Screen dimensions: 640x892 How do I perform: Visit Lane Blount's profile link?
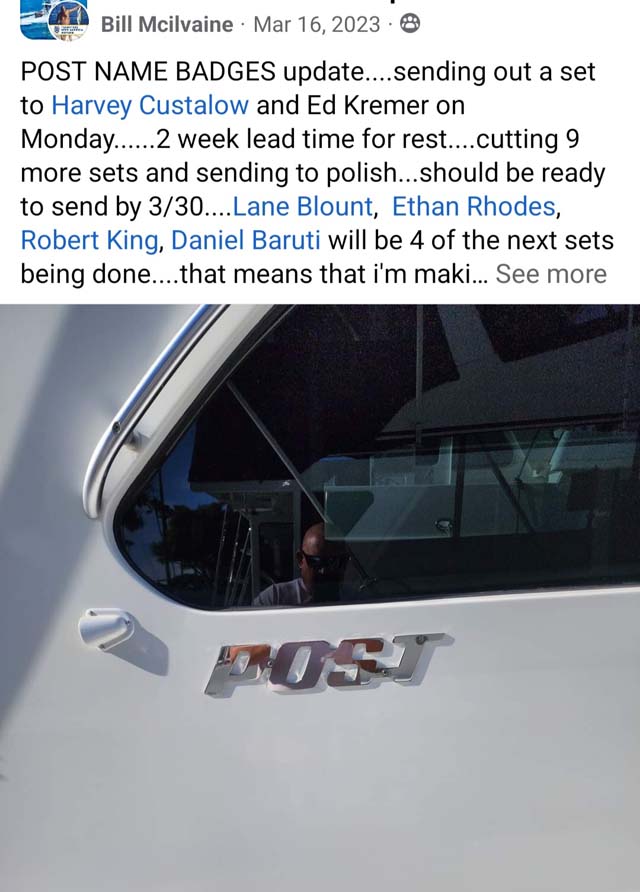tap(303, 207)
